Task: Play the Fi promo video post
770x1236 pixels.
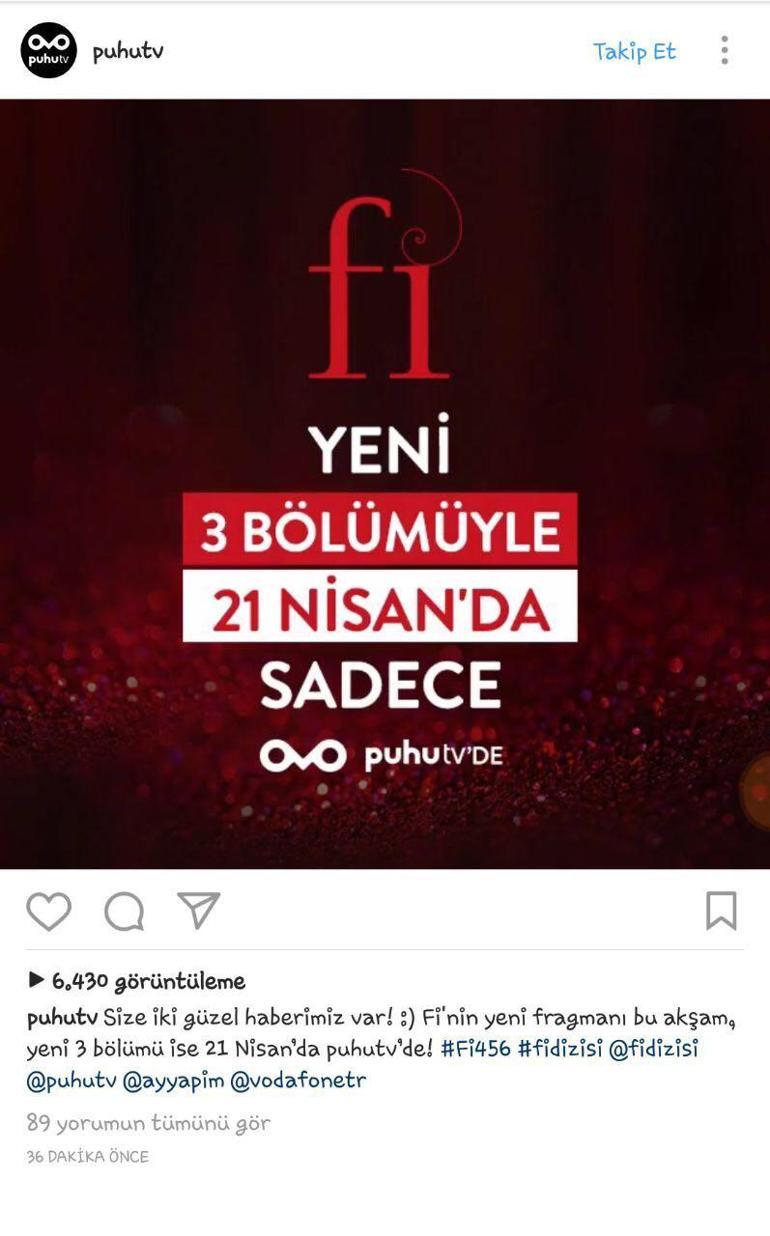Action: pos(385,483)
